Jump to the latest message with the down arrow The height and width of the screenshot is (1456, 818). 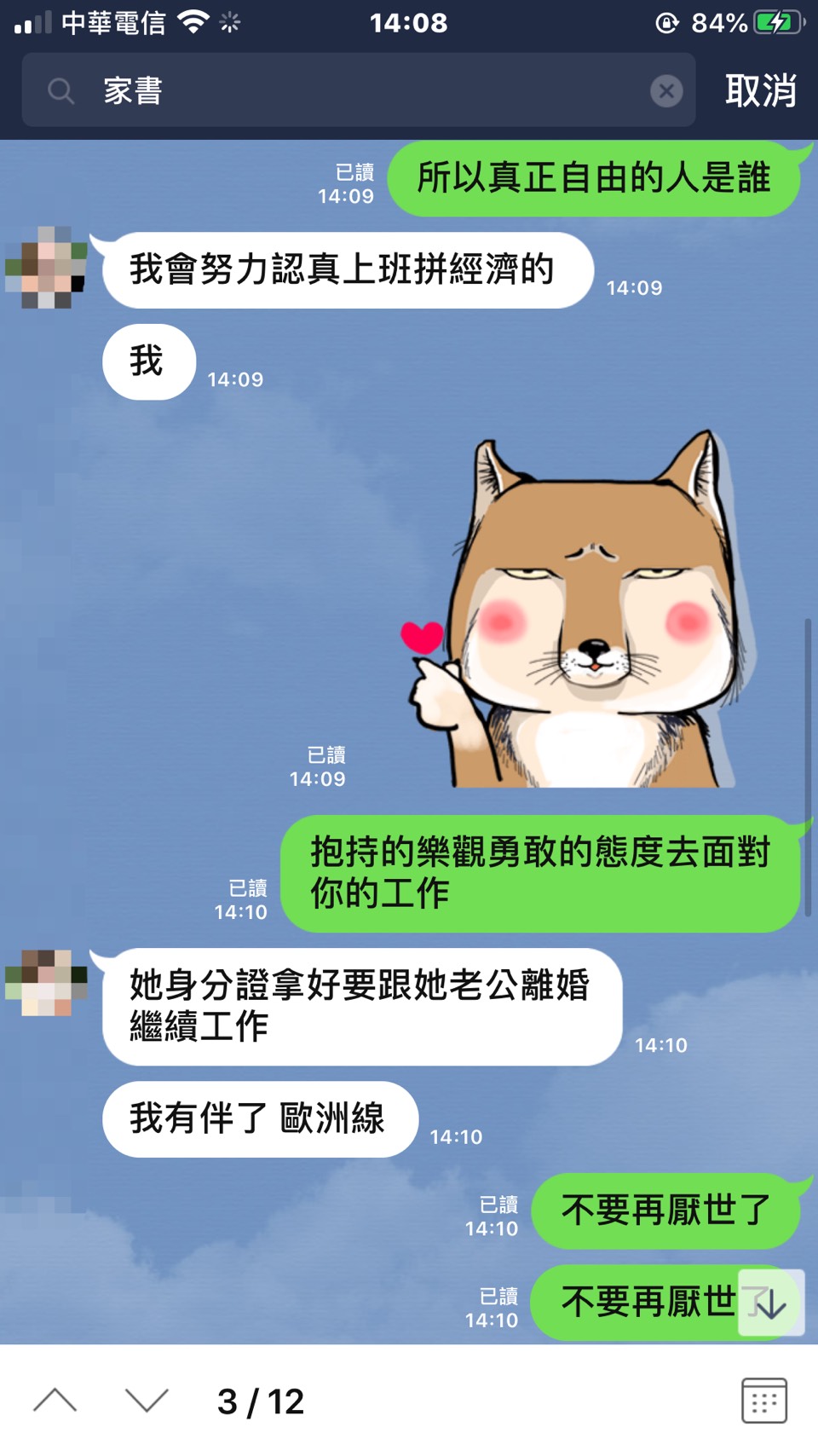coord(771,1303)
